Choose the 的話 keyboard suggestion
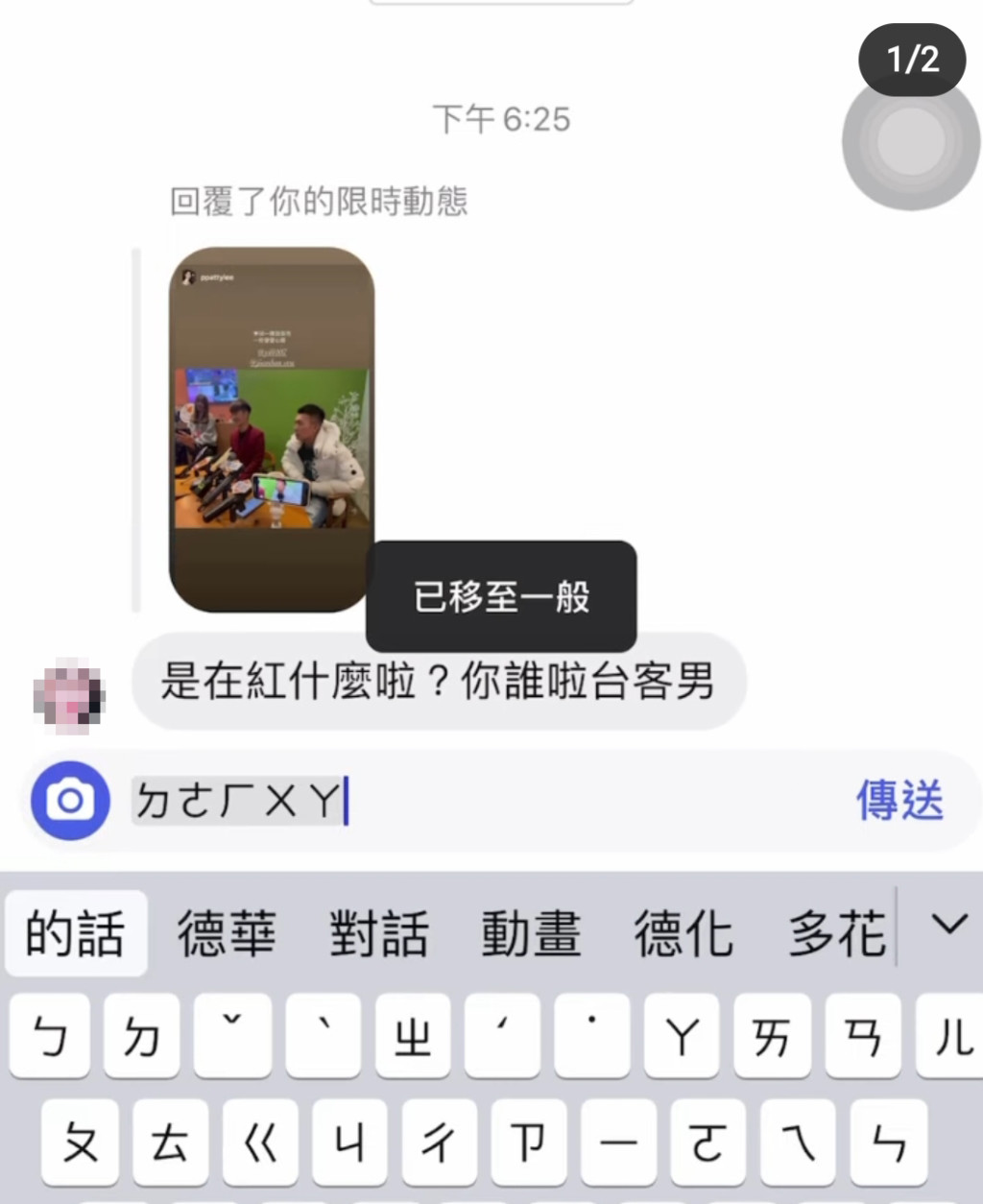Image resolution: width=983 pixels, height=1204 pixels. (76, 932)
